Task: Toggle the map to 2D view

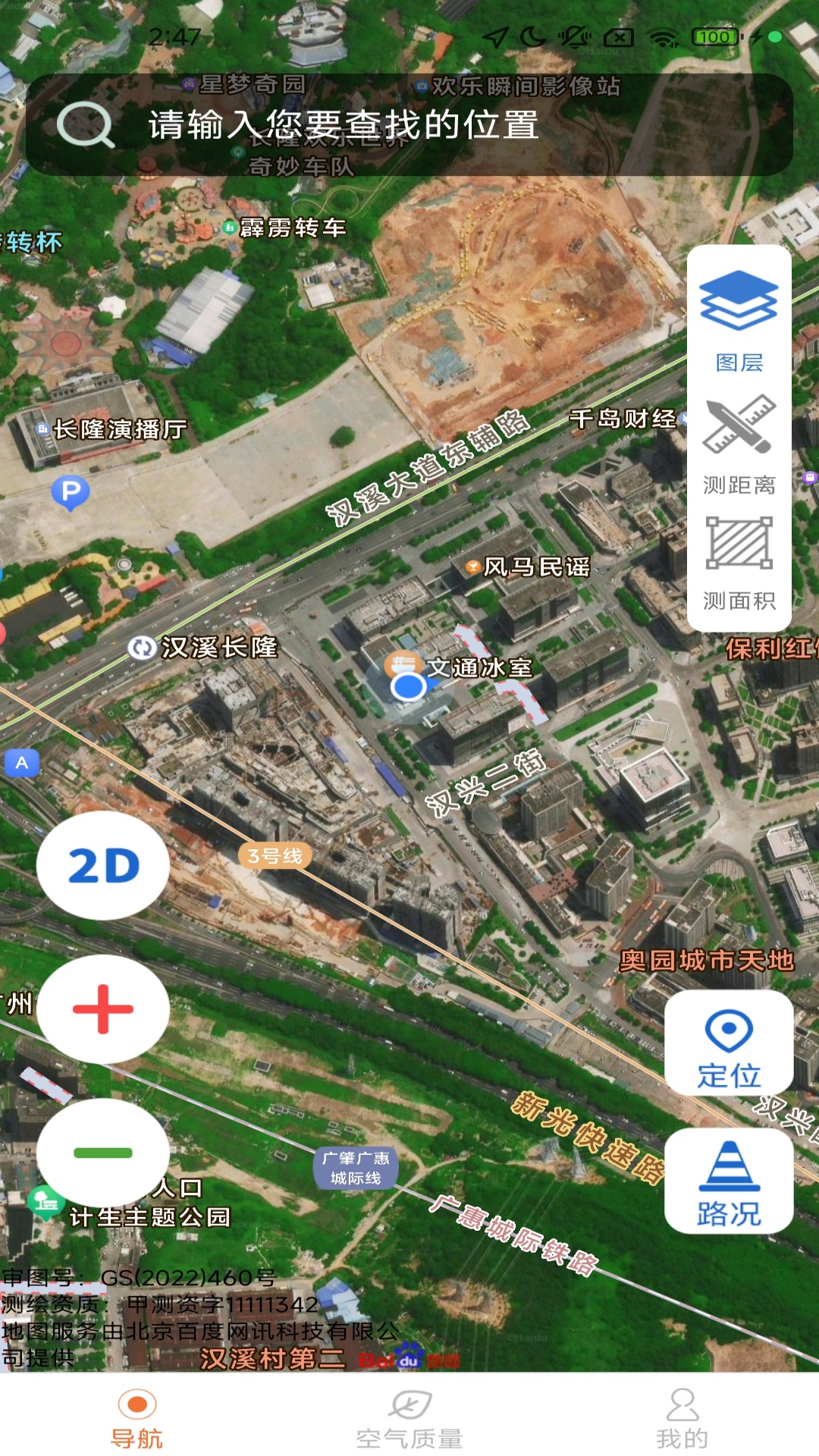Action: click(103, 867)
